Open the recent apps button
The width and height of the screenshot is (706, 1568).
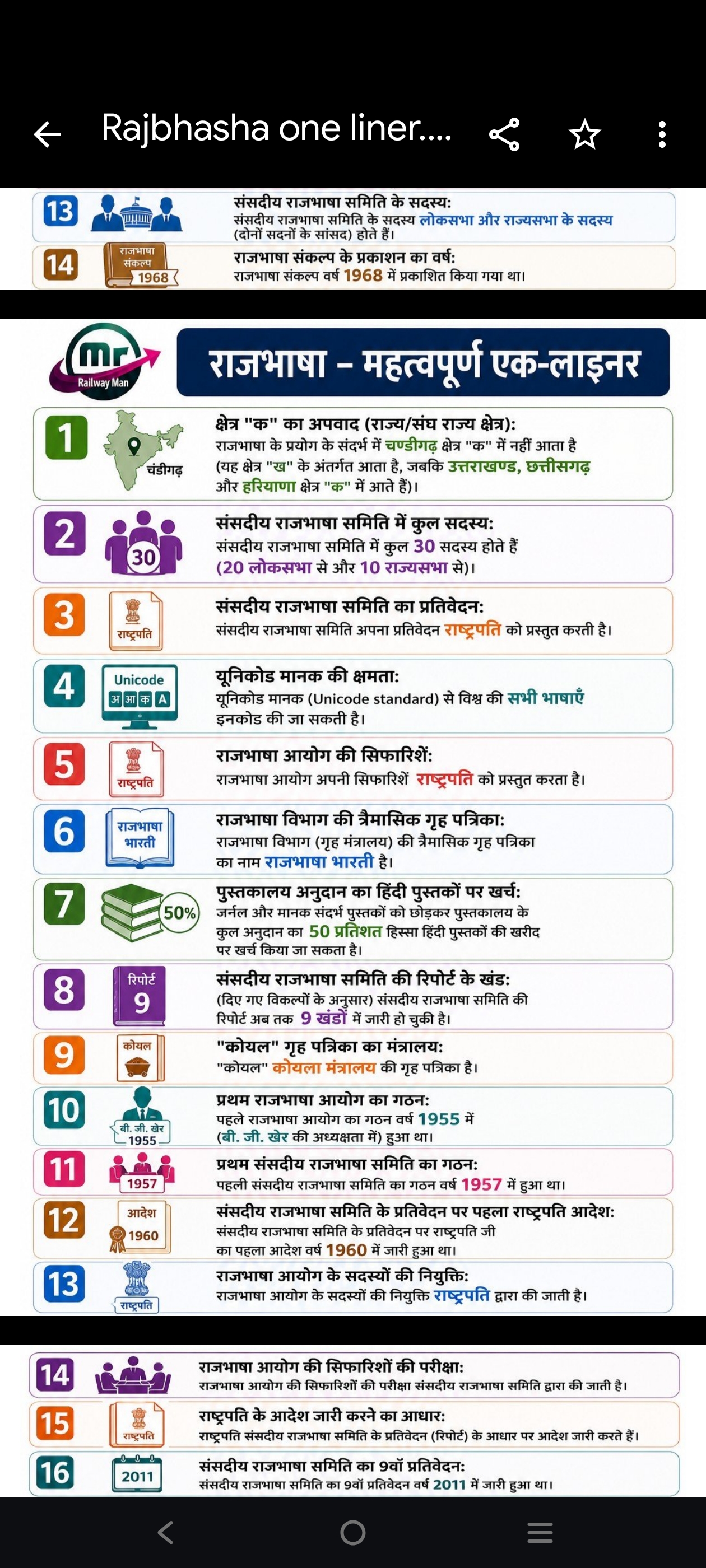(x=540, y=1532)
